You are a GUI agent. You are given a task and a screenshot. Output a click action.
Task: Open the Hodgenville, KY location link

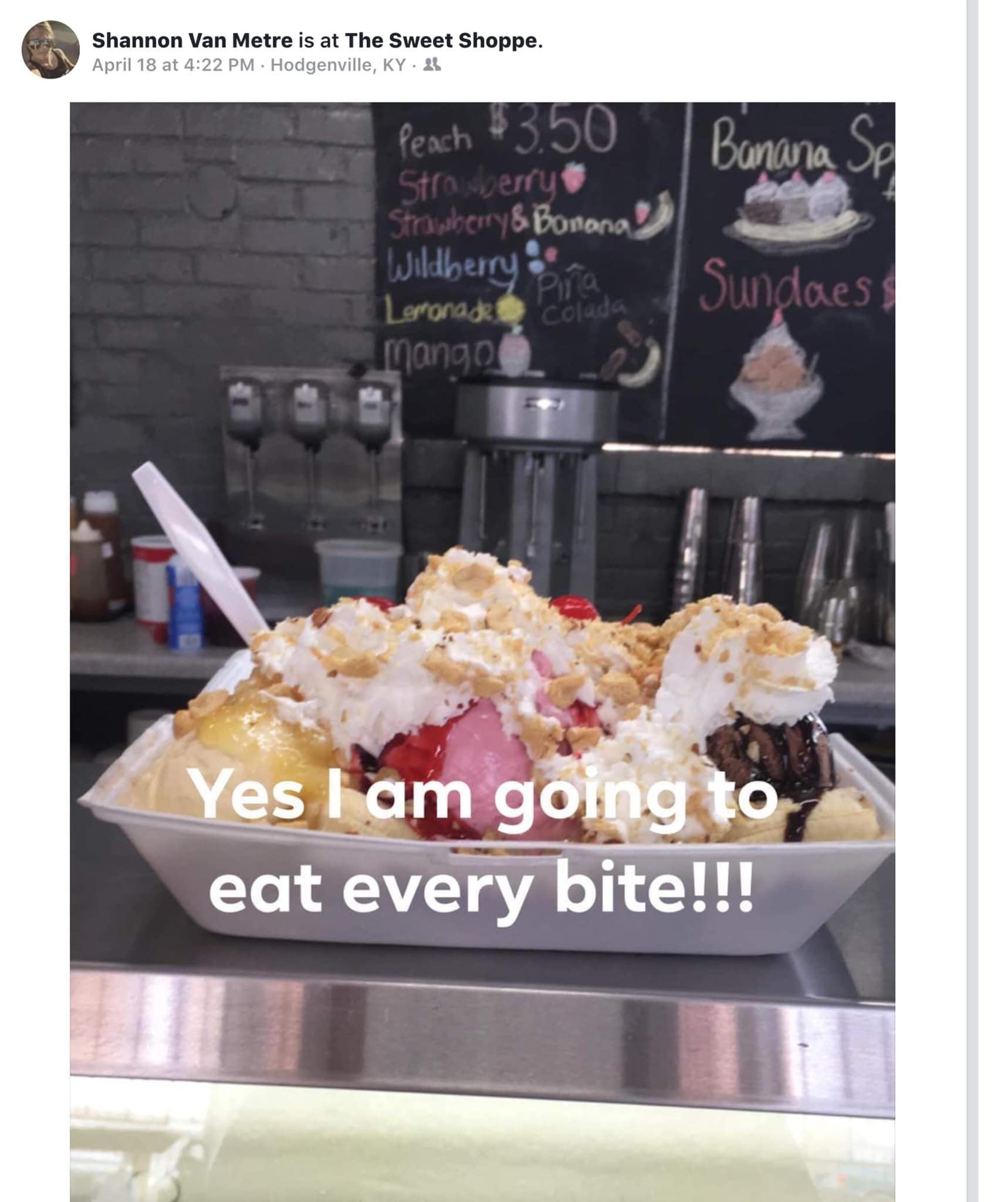[338, 65]
